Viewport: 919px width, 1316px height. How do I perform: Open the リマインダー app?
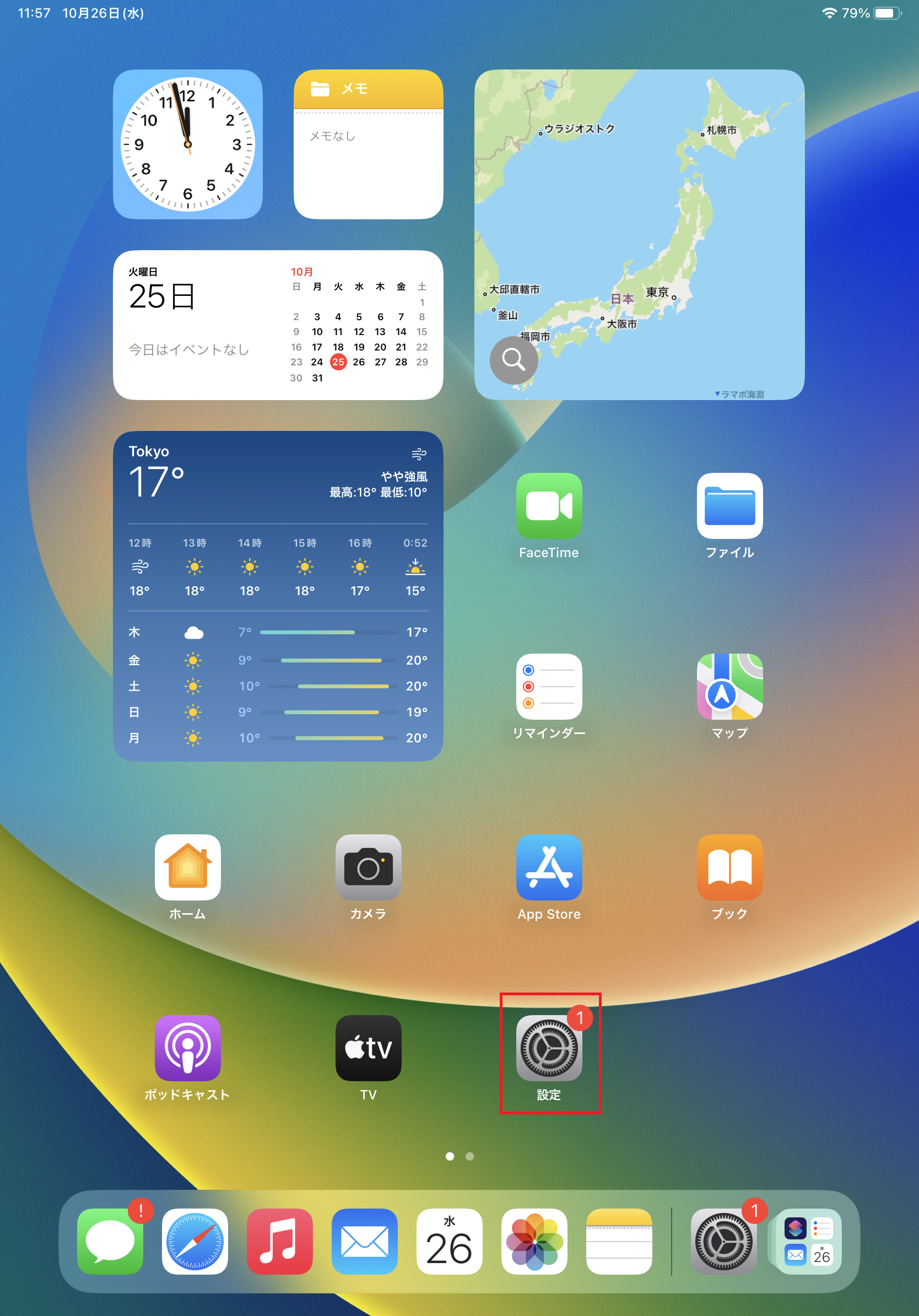(549, 686)
